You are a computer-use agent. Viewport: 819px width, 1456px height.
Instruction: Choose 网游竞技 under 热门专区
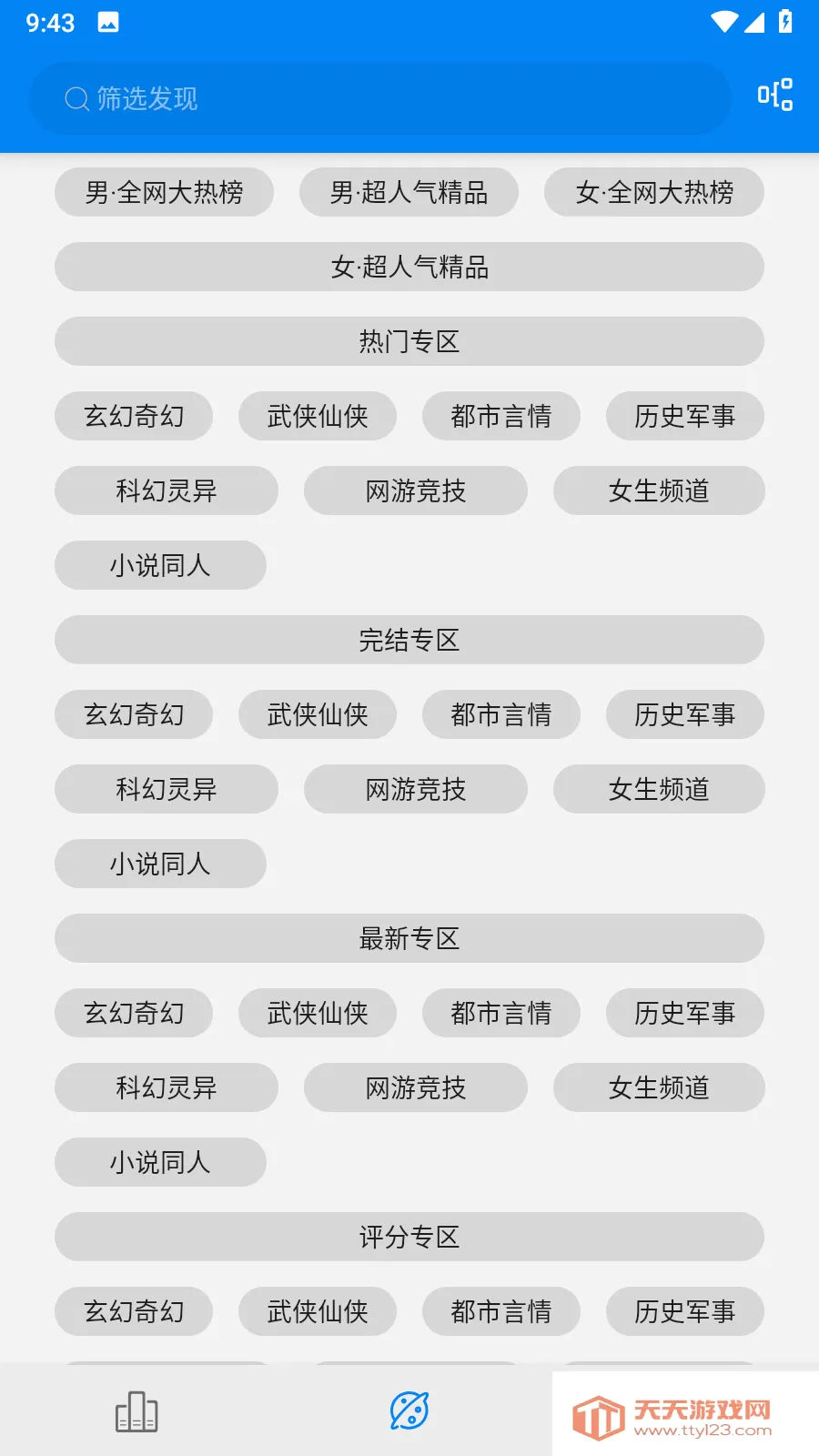416,490
